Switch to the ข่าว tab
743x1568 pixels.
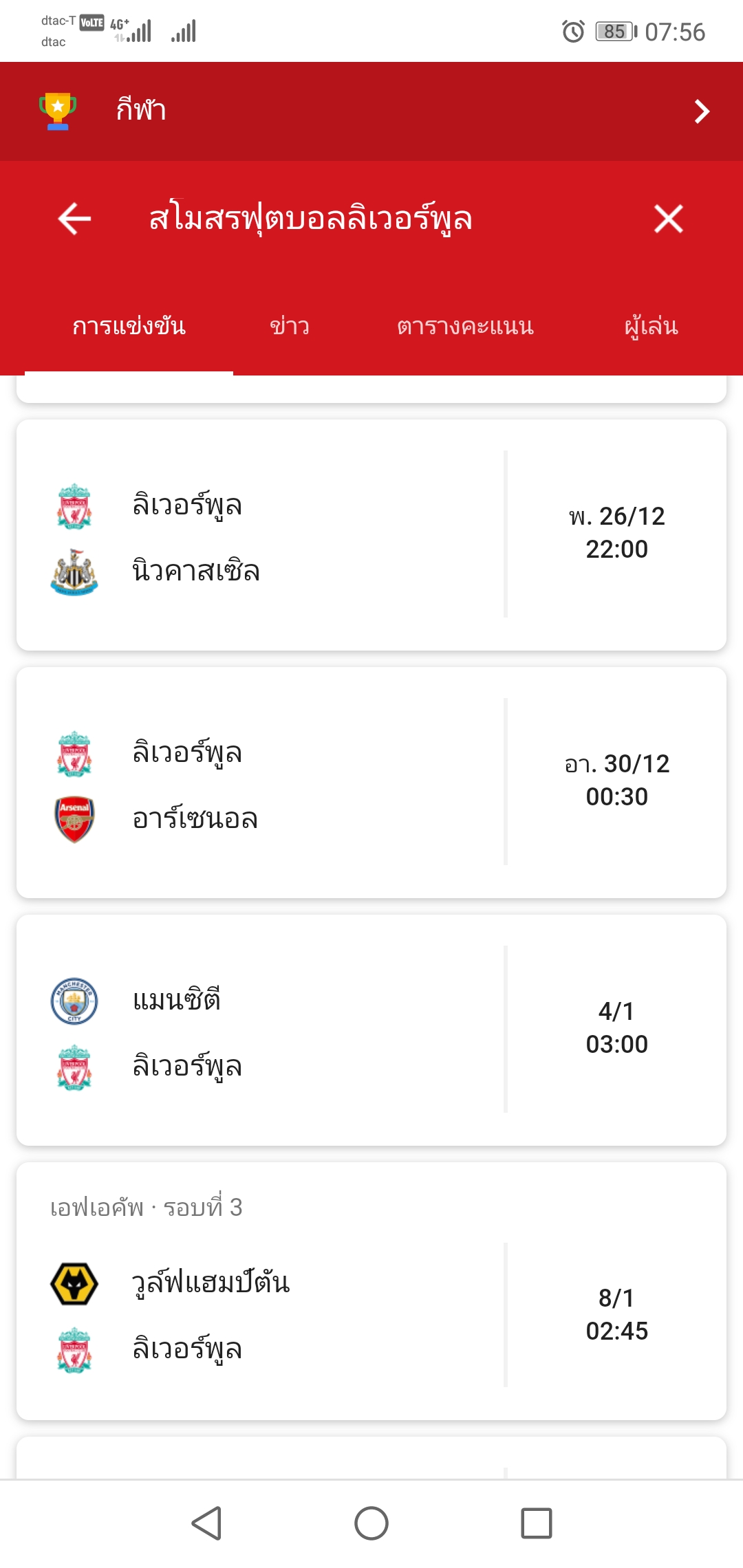[290, 326]
